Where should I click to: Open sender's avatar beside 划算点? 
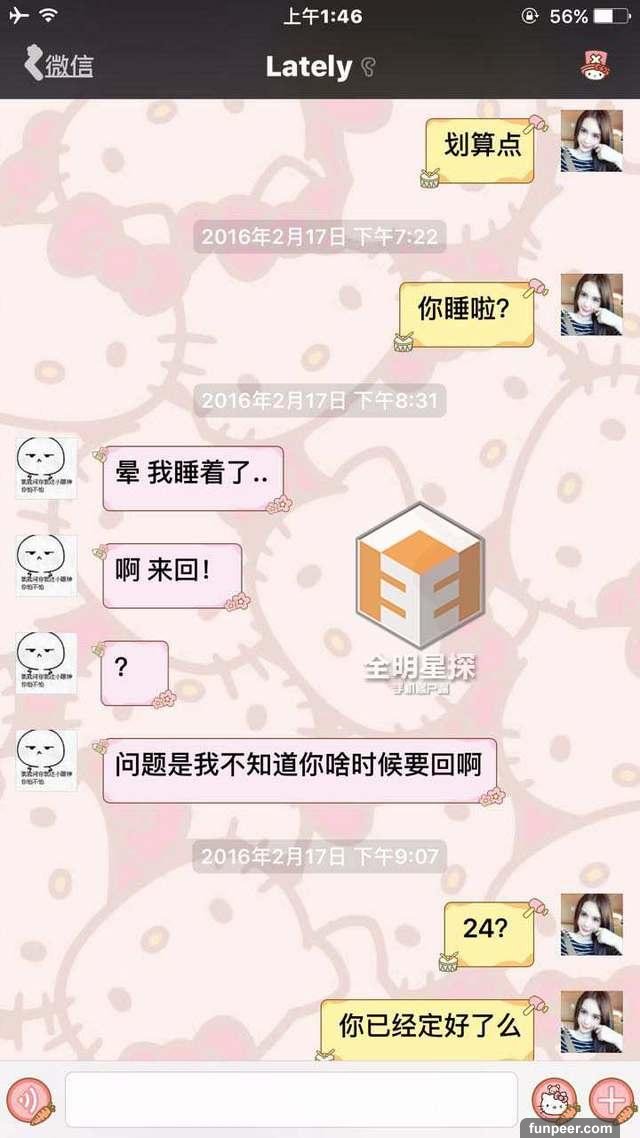(591, 141)
